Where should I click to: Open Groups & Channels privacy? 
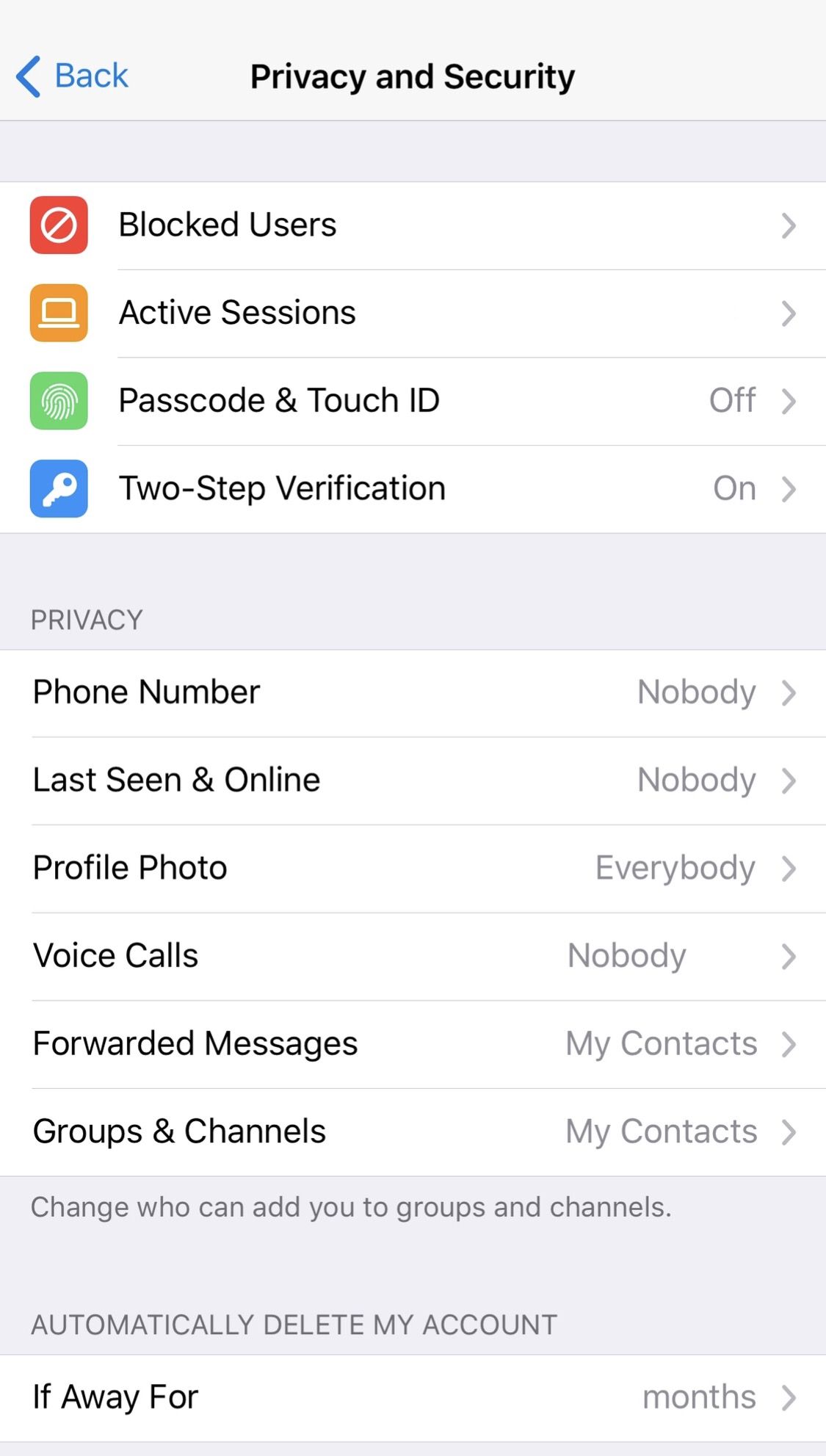[x=413, y=1132]
